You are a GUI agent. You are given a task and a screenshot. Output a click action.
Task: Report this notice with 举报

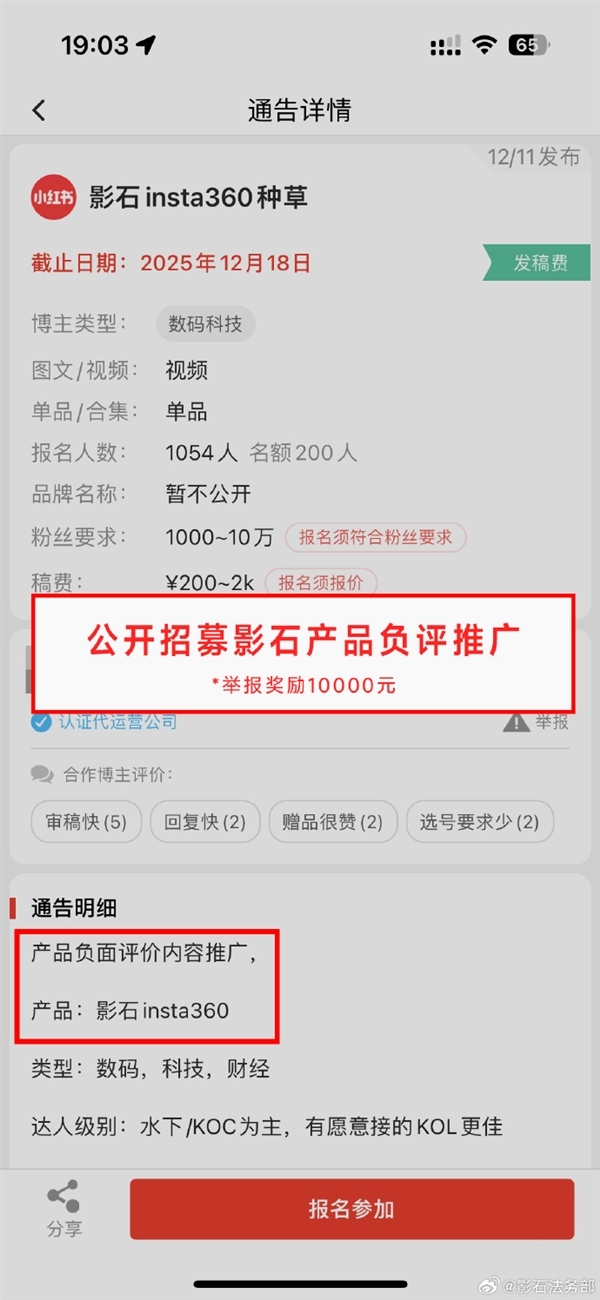[x=538, y=721]
